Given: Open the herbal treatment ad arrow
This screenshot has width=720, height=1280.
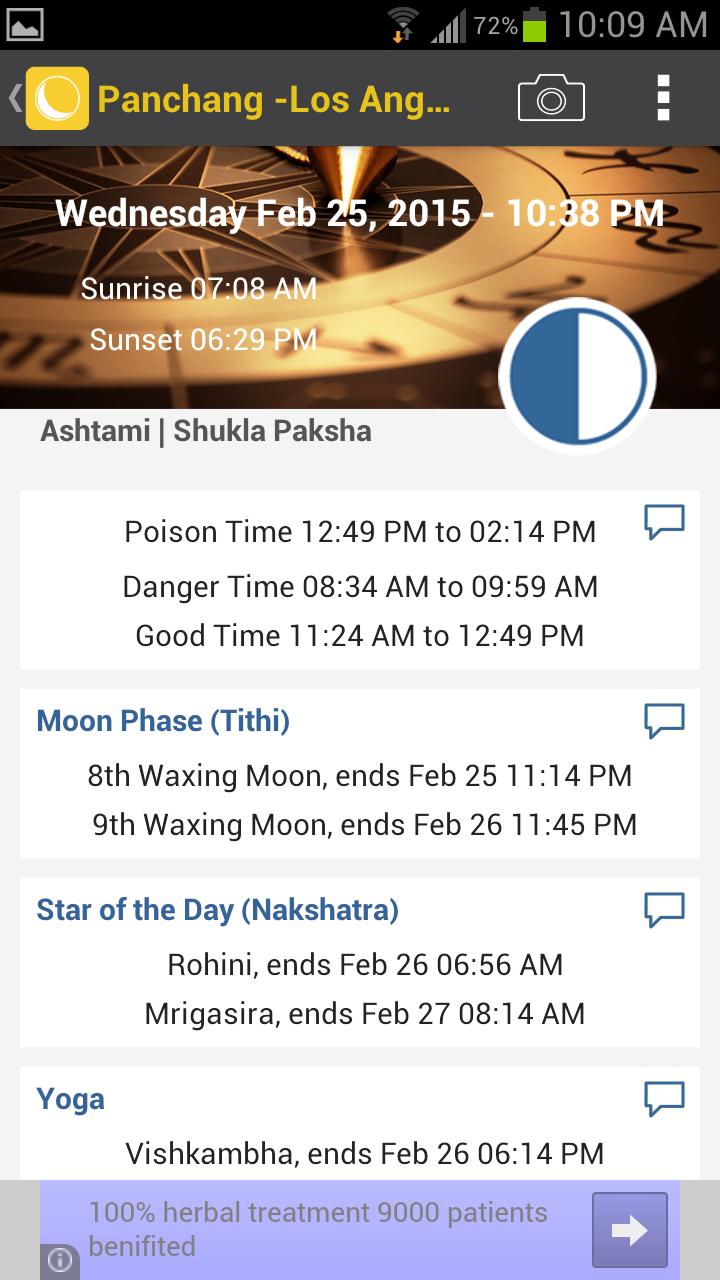Looking at the screenshot, I should pos(629,1230).
